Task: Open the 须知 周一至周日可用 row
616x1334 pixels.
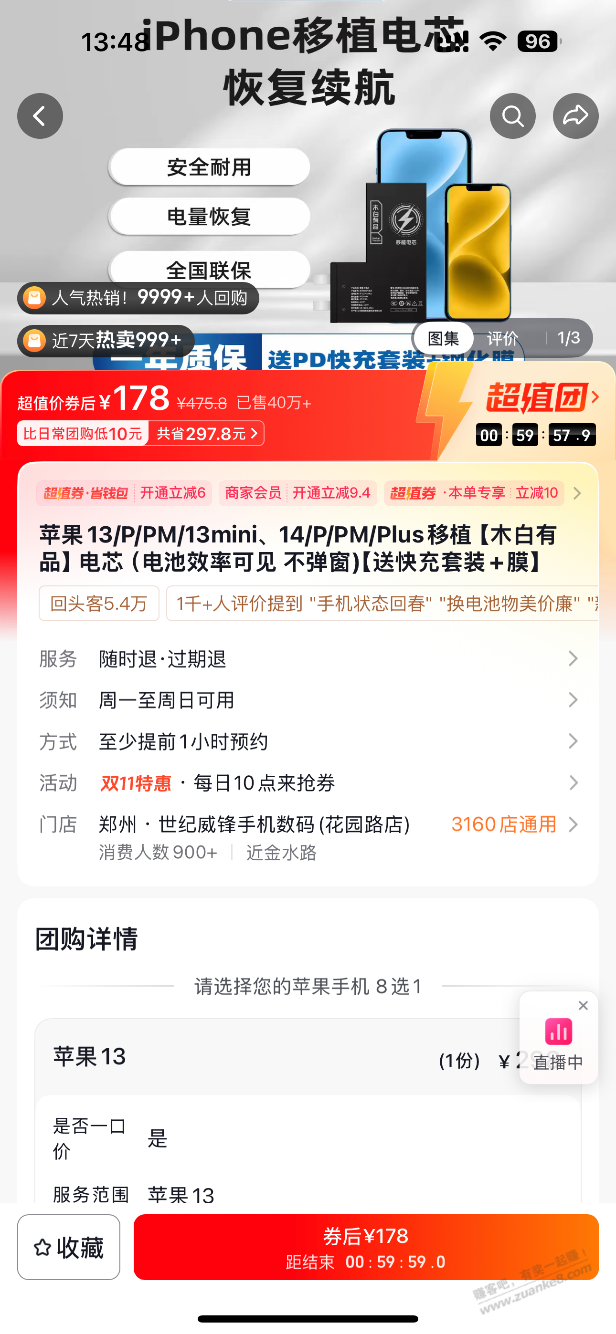Action: [308, 700]
